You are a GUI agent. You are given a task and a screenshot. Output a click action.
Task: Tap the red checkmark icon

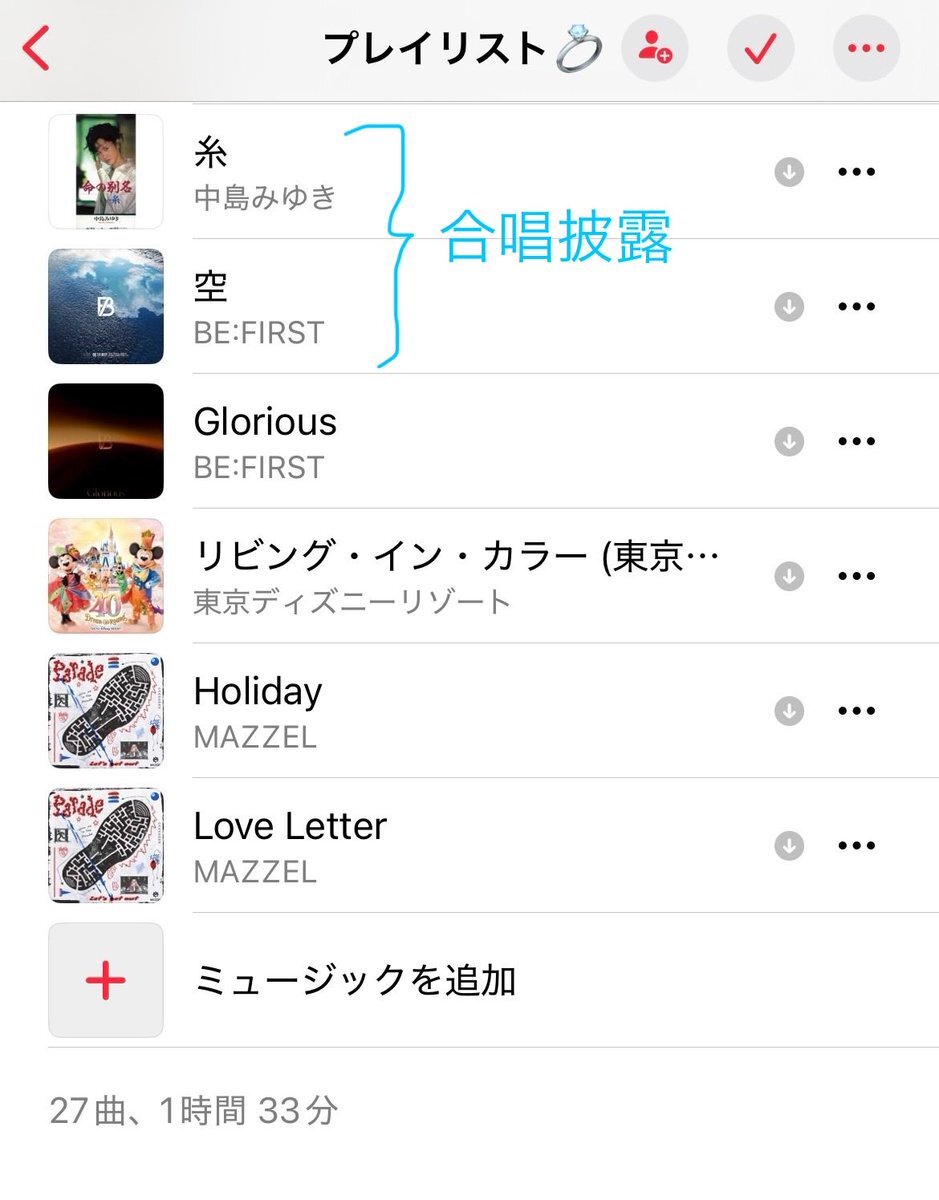pyautogui.click(x=760, y=48)
